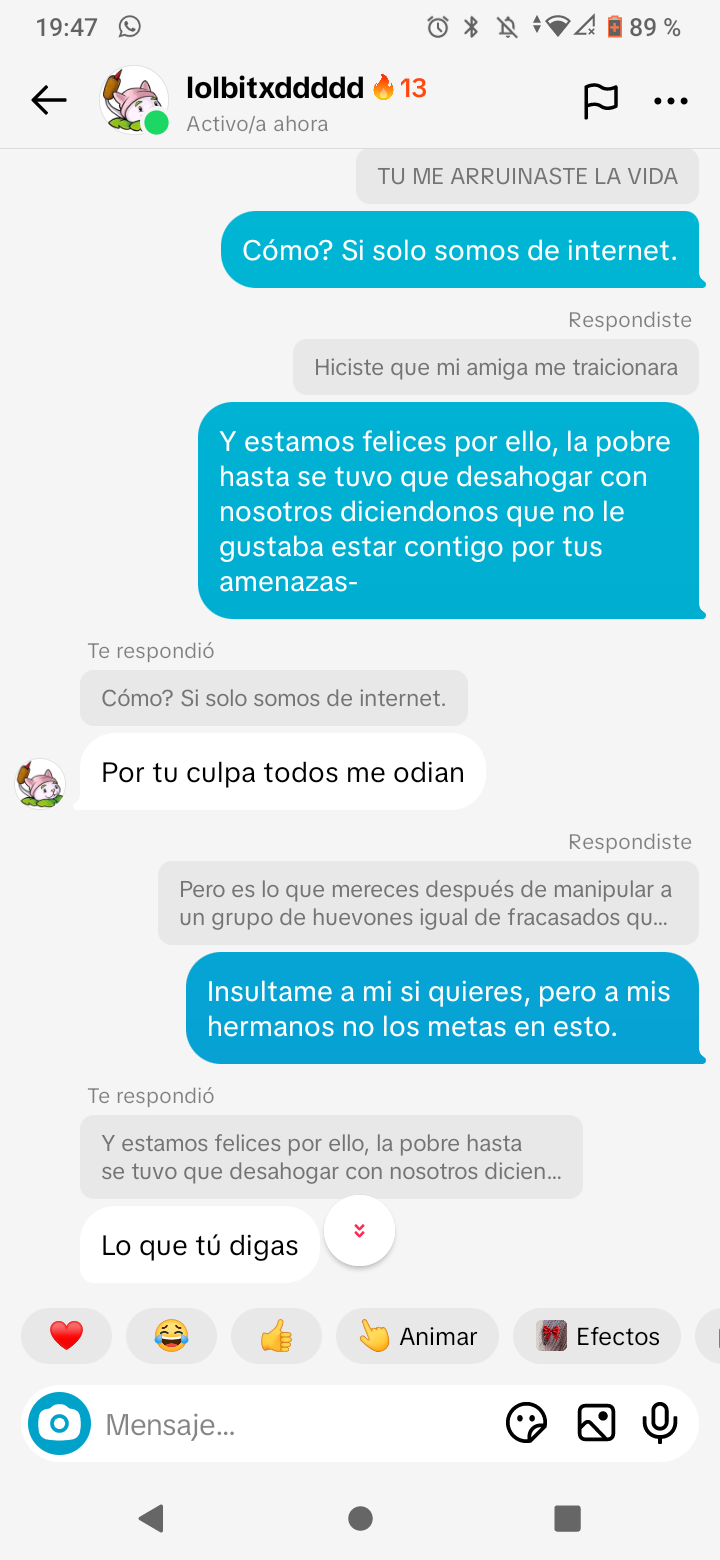Image resolution: width=720 pixels, height=1560 pixels.
Task: Go back using the header arrow
Action: pos(48,100)
